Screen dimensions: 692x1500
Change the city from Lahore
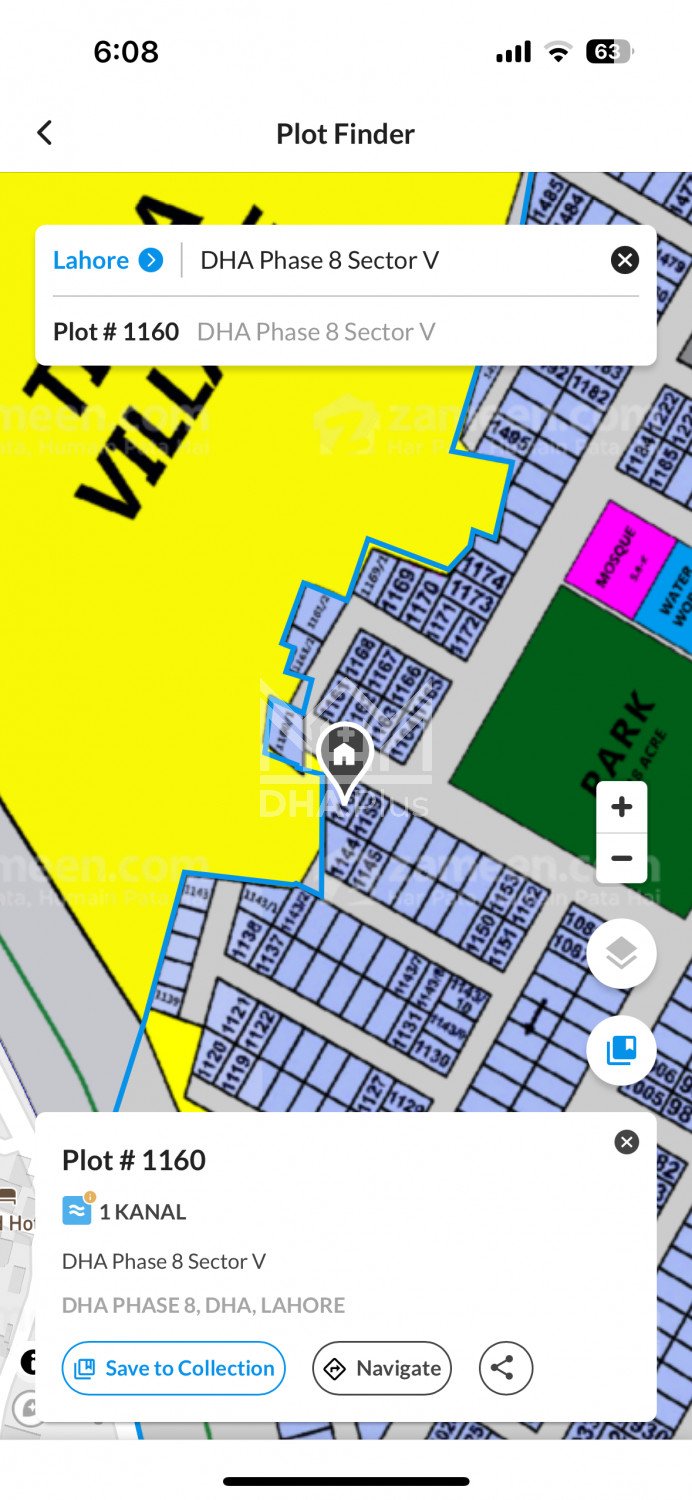point(107,261)
